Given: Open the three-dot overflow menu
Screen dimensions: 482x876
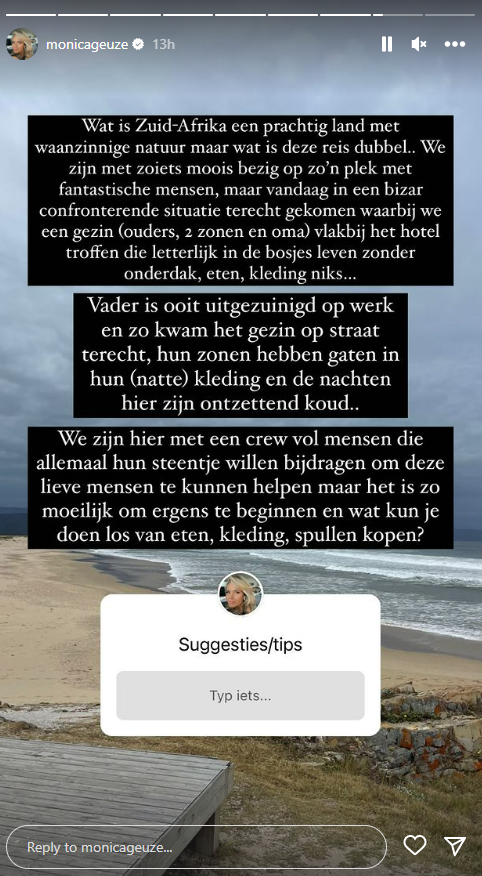Looking at the screenshot, I should pyautogui.click(x=455, y=44).
